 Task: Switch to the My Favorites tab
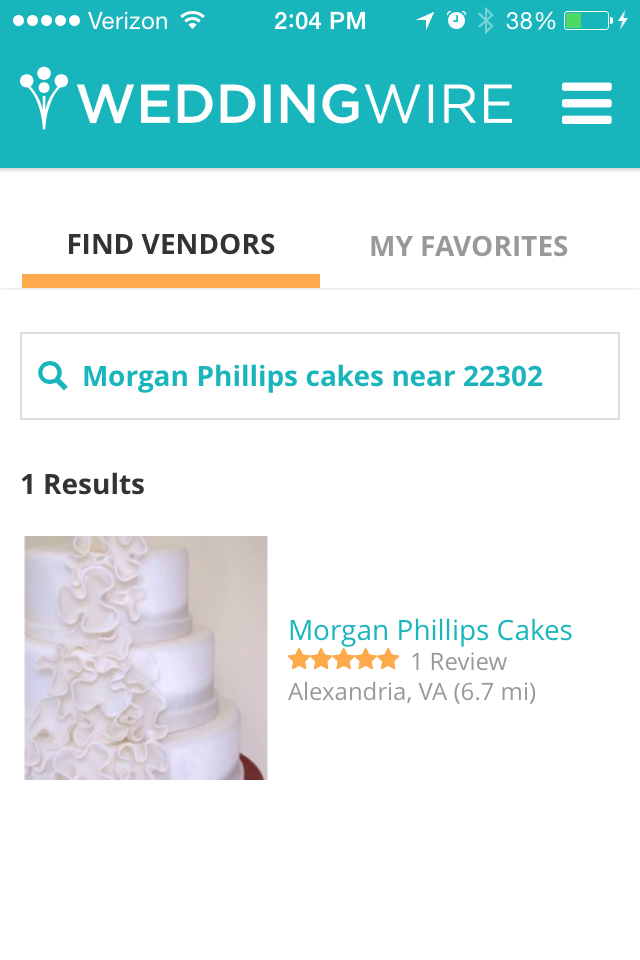[468, 246]
